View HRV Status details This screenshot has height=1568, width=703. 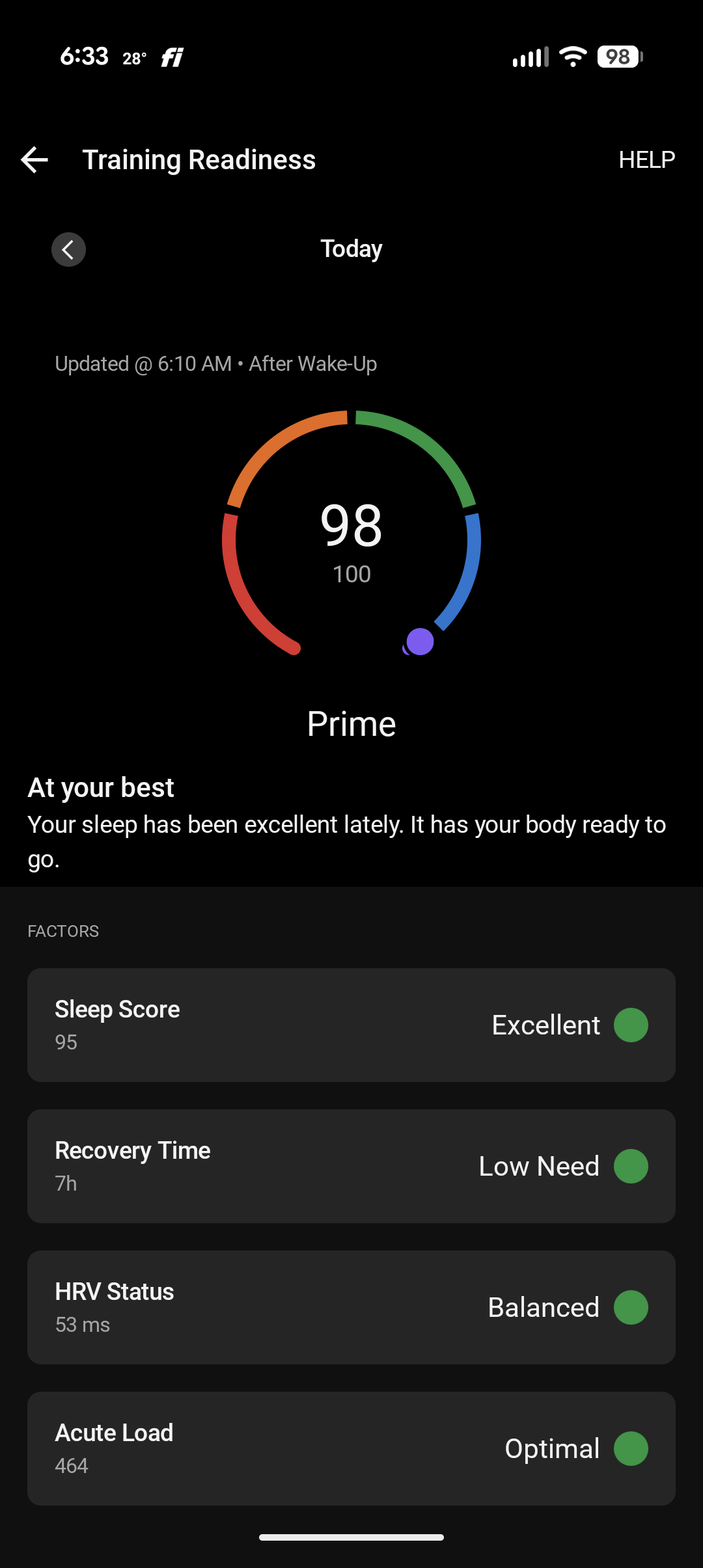(x=351, y=1307)
